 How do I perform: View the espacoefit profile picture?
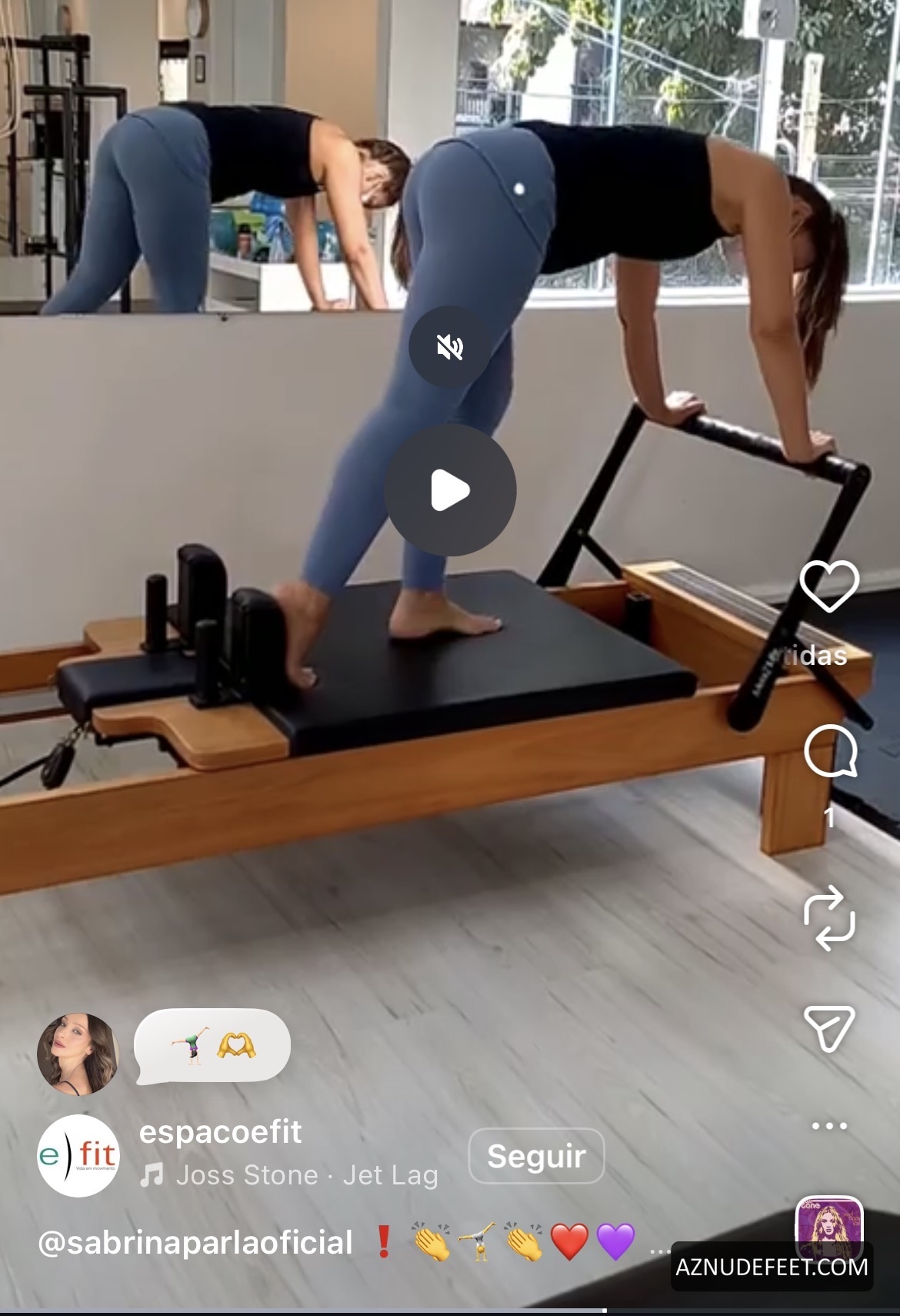pos(78,1156)
